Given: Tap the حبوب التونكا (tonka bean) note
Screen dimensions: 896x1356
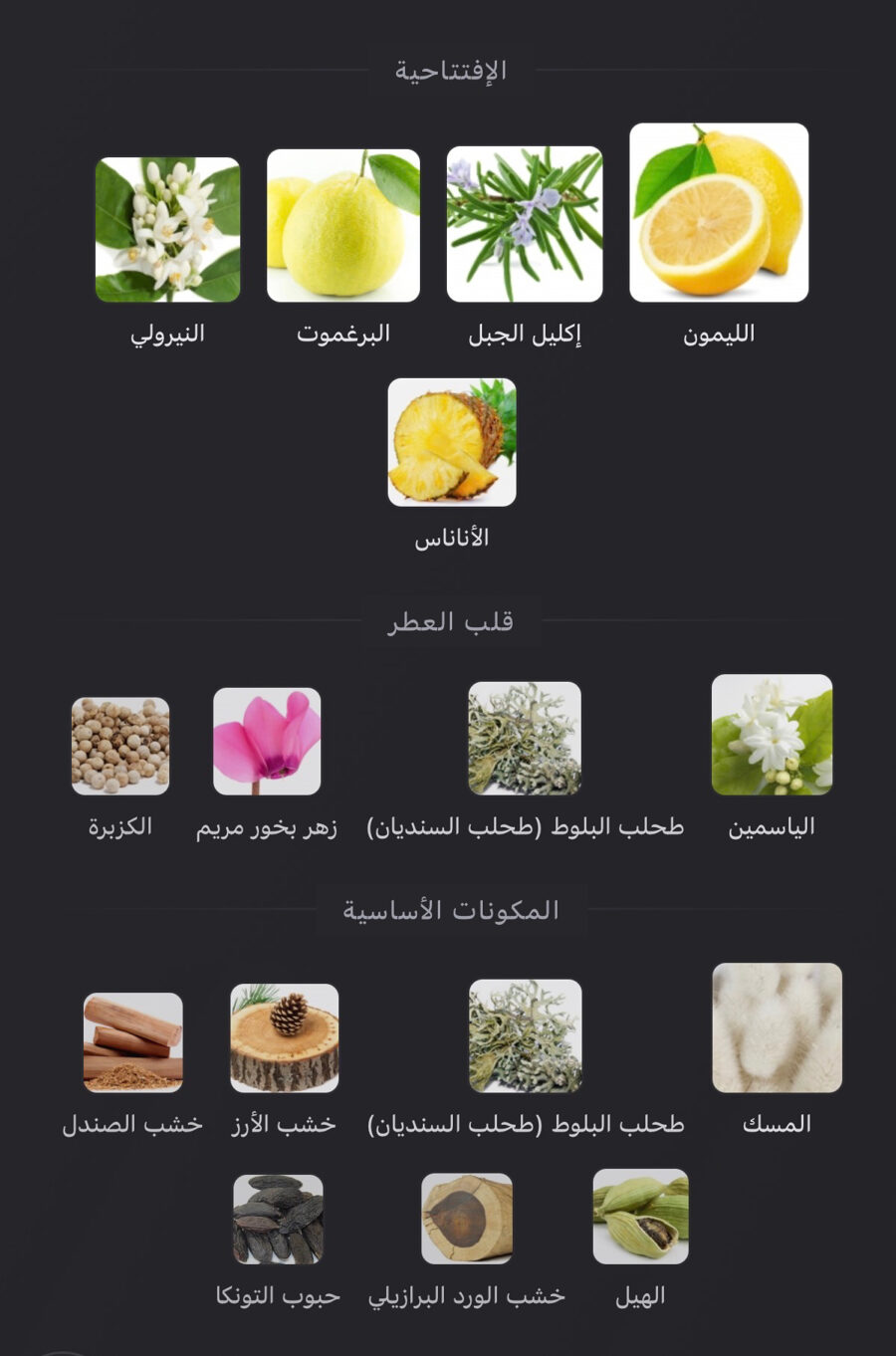Looking at the screenshot, I should coord(279,1220).
